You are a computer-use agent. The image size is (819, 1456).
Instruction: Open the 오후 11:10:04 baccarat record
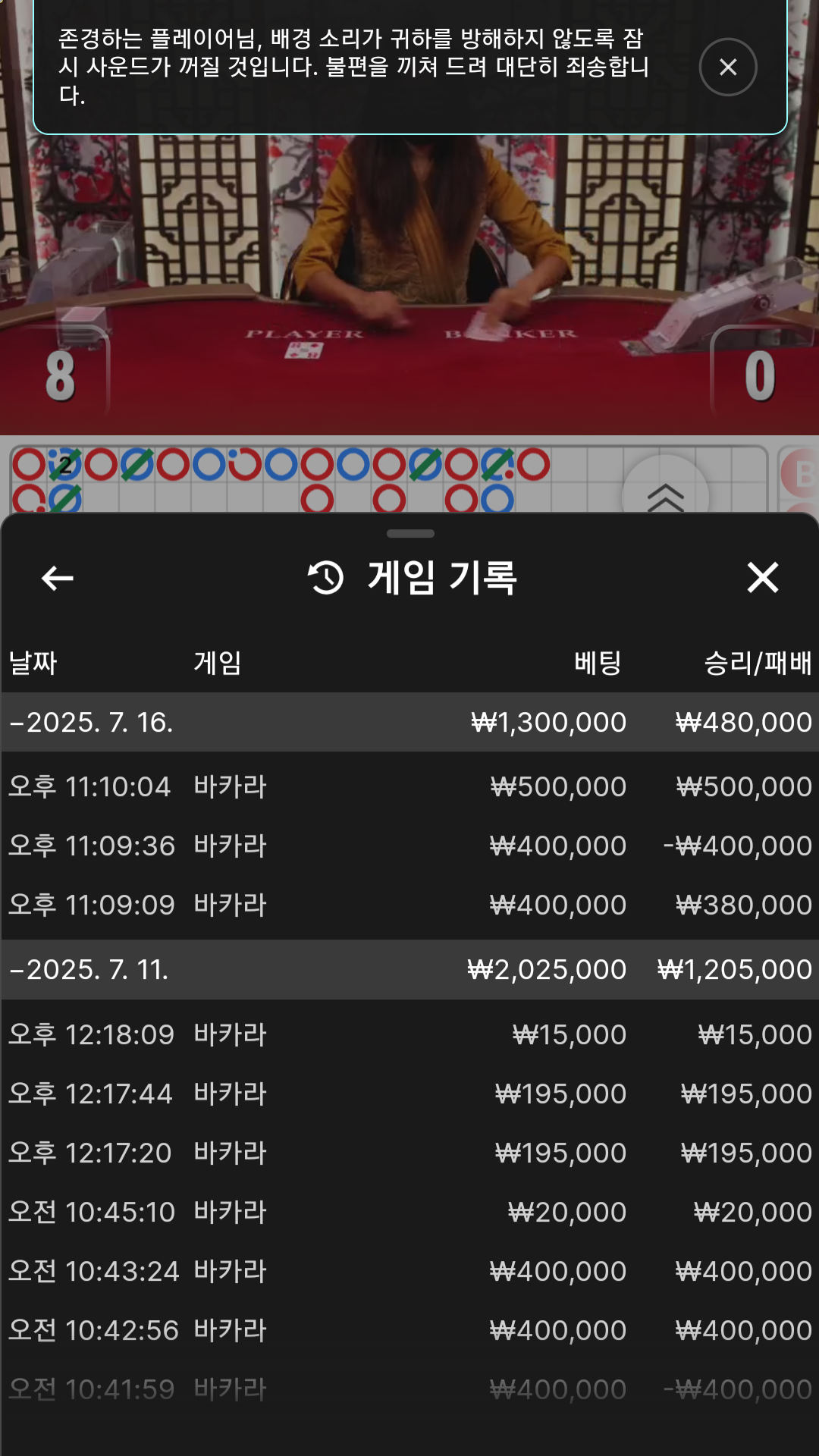pos(409,786)
